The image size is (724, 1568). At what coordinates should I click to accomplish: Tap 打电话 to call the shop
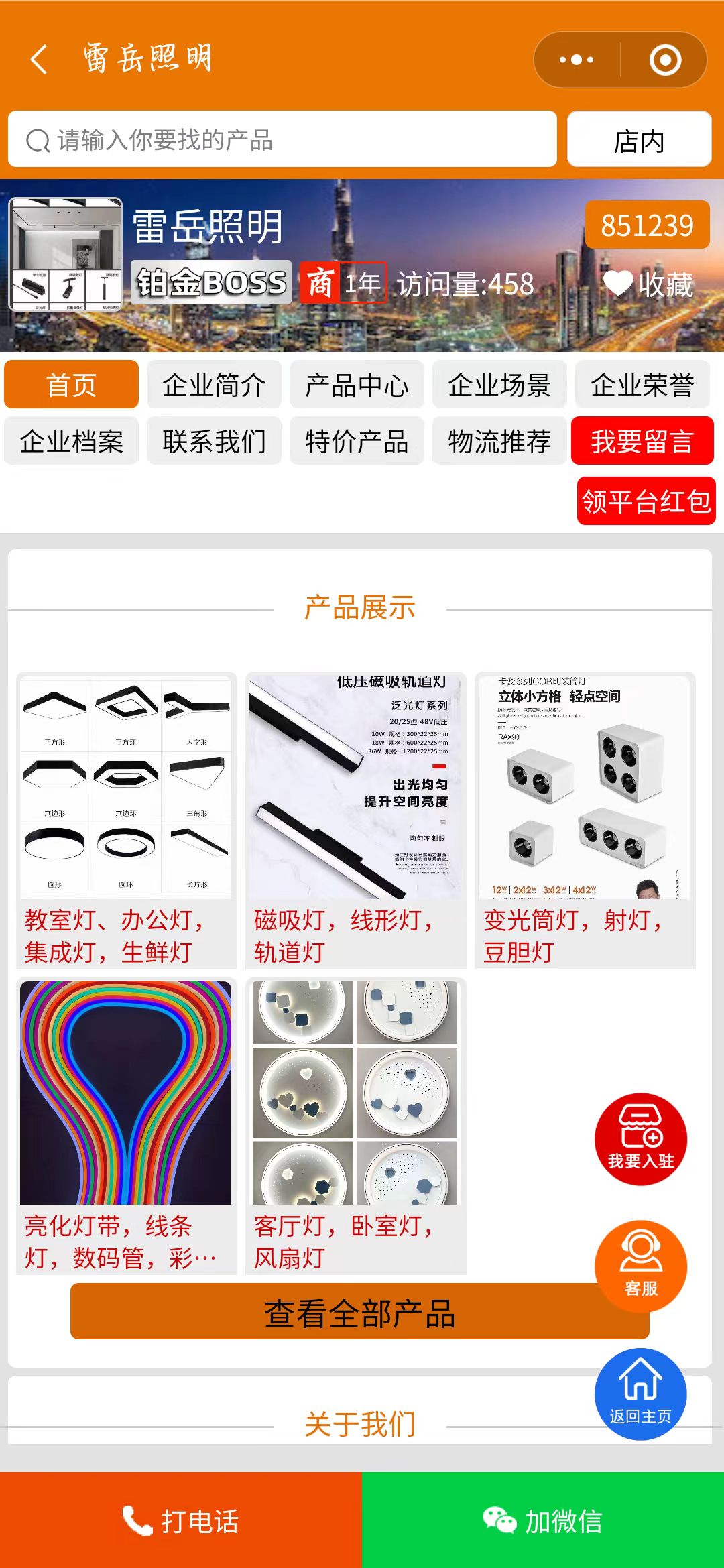[181, 1520]
